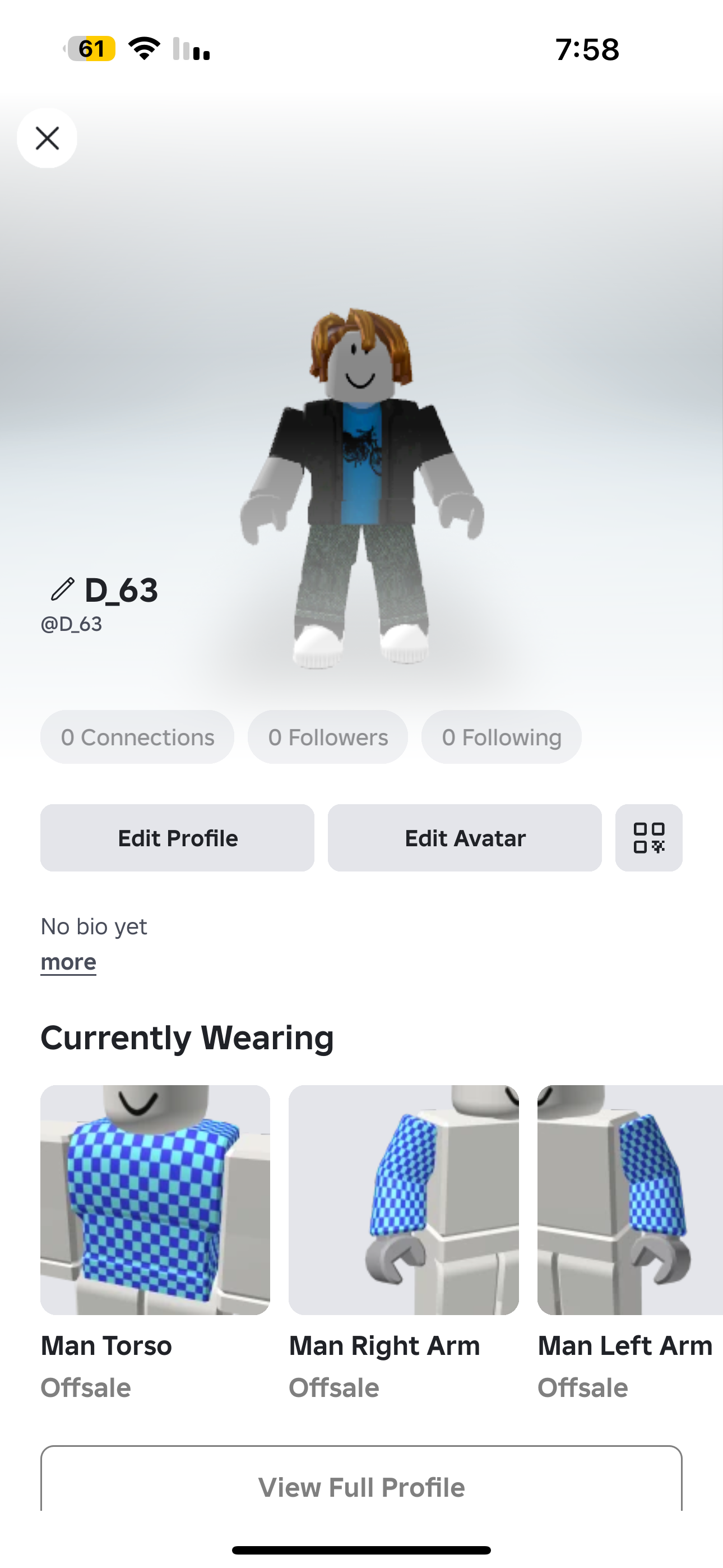This screenshot has height=1568, width=723.
Task: Select the Man Left Arm item
Action: [630, 1200]
